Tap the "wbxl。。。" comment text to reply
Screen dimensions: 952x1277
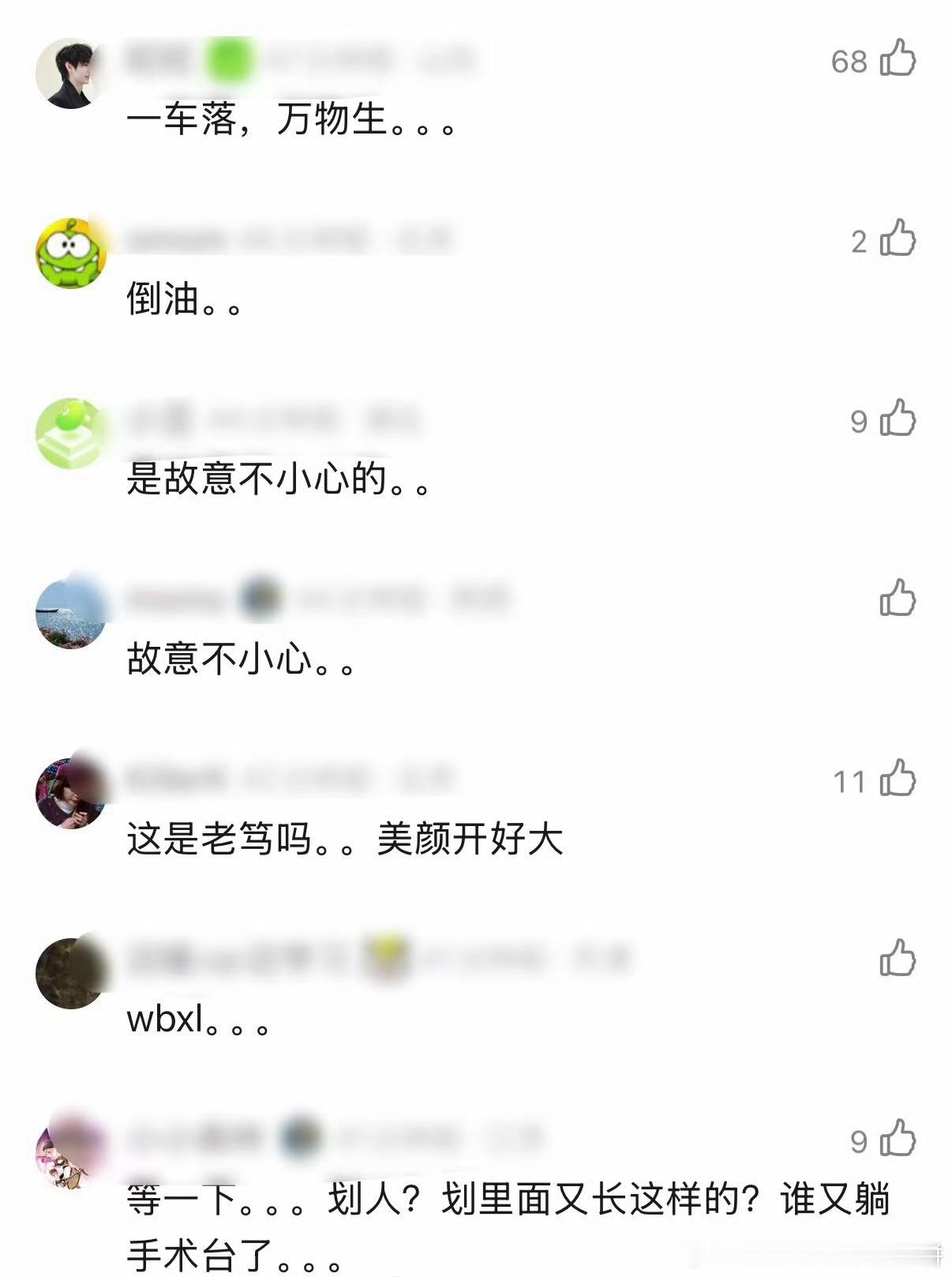[x=197, y=1023]
